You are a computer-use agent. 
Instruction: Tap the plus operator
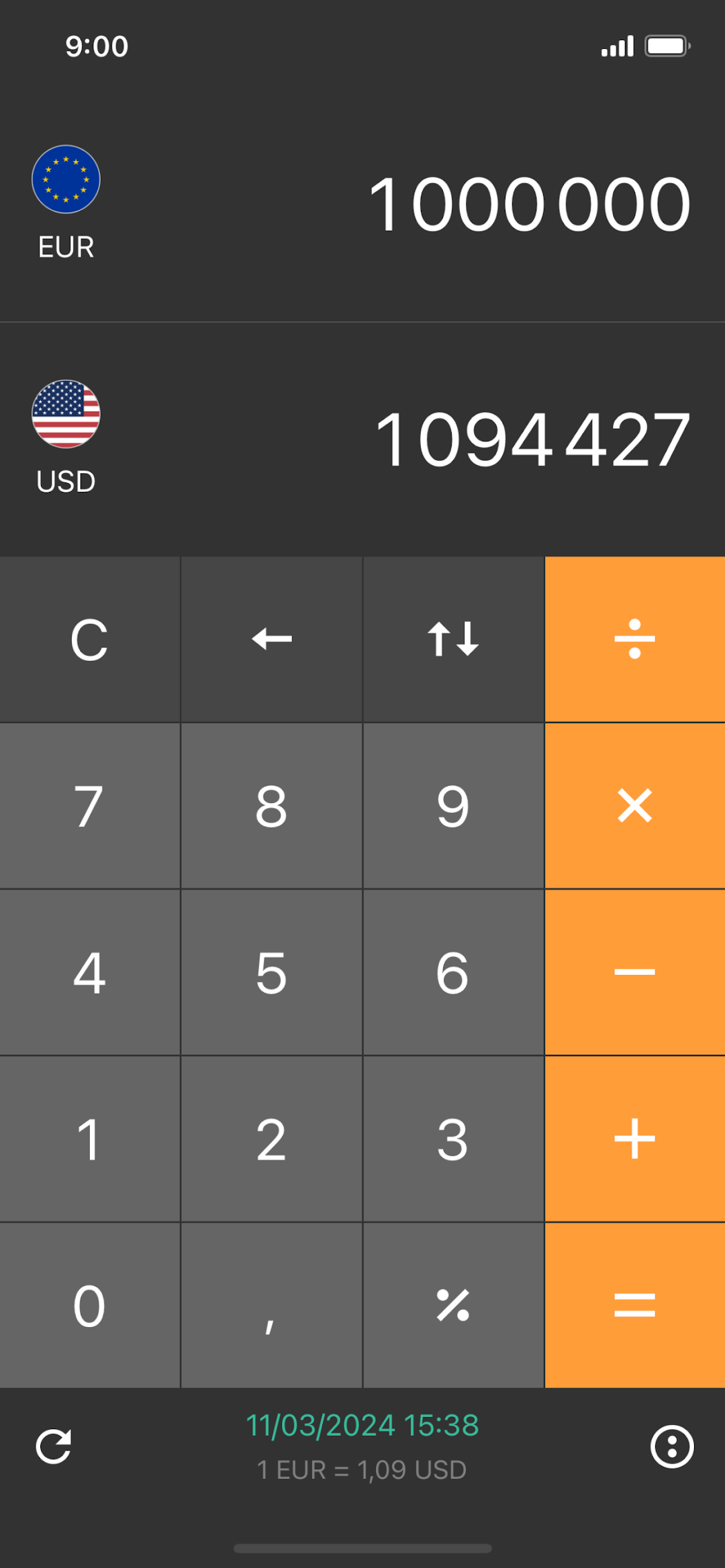[x=635, y=1139]
